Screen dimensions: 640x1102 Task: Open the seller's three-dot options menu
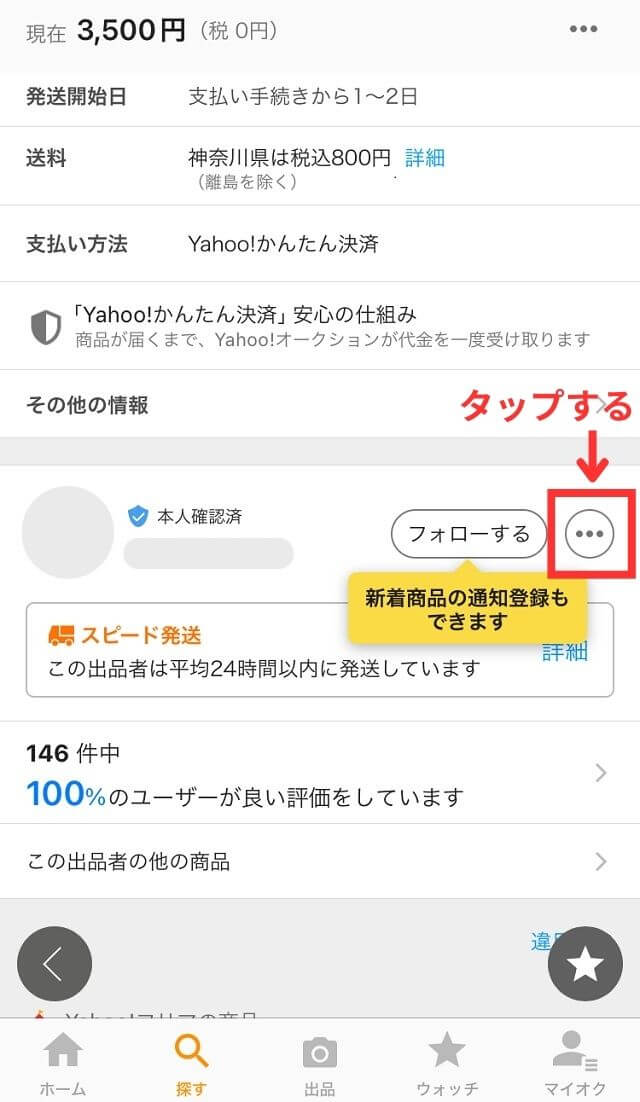tap(590, 534)
